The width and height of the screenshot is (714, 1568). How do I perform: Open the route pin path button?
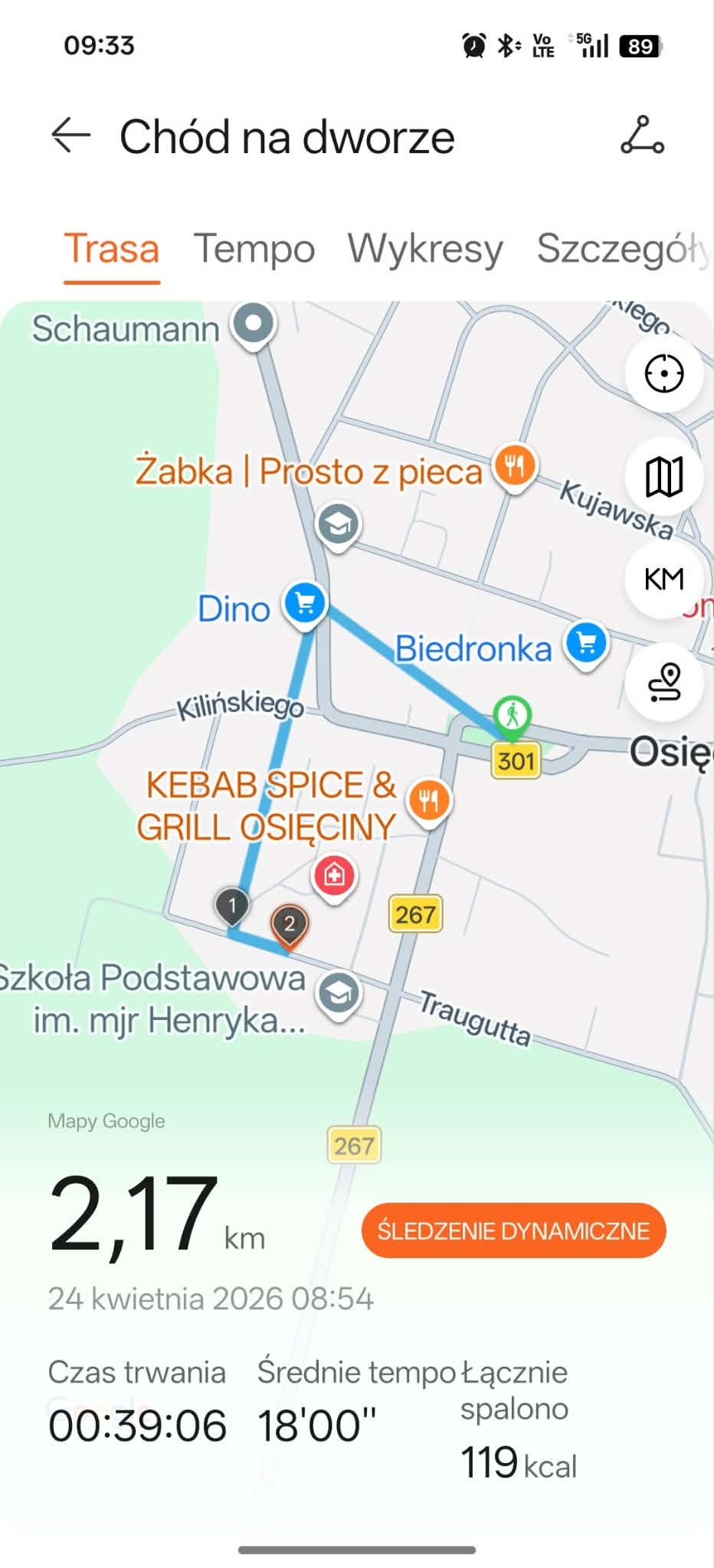click(x=663, y=681)
